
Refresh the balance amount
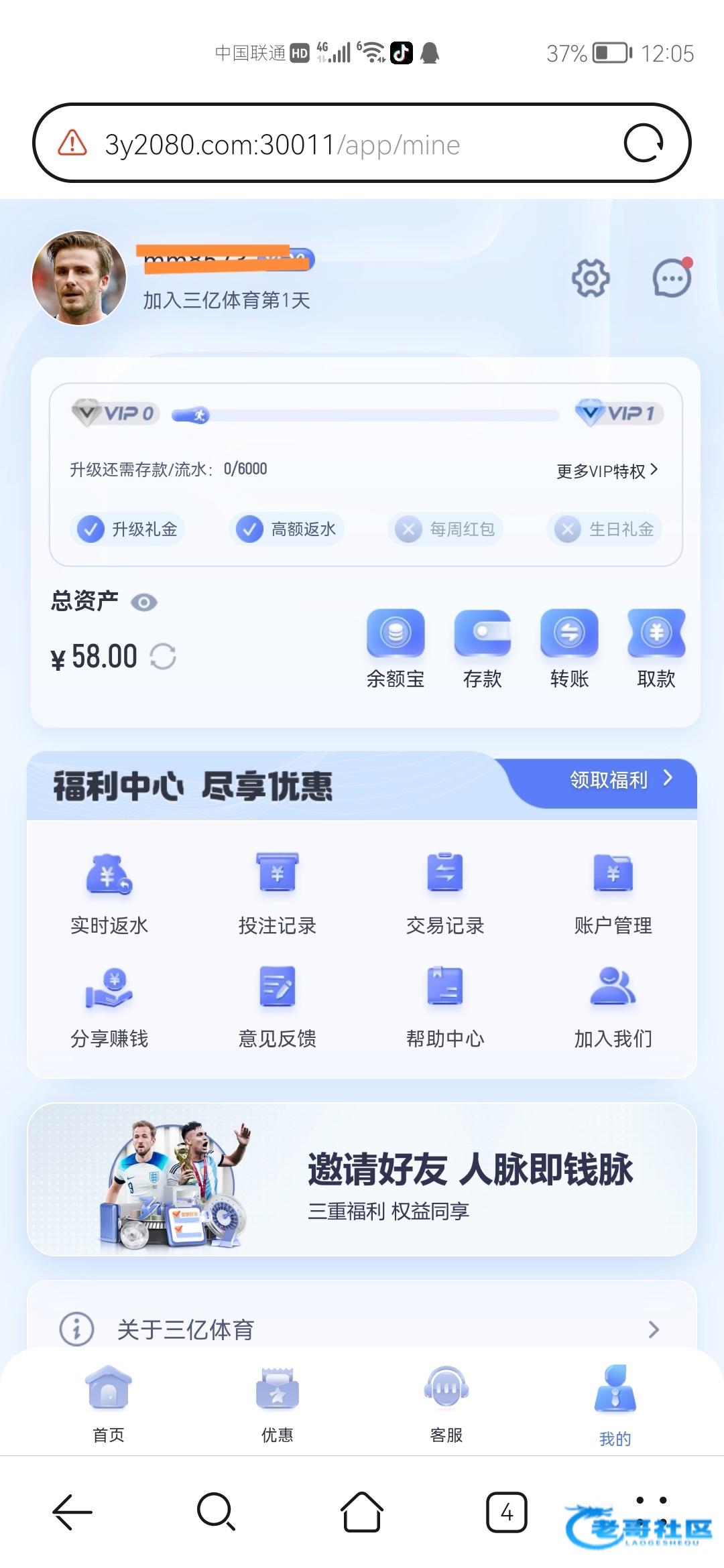click(163, 657)
